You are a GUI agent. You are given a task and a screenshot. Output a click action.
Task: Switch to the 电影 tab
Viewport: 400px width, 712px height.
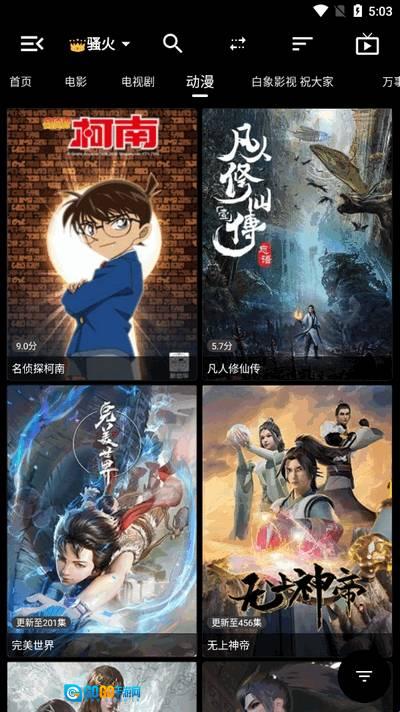(x=76, y=82)
